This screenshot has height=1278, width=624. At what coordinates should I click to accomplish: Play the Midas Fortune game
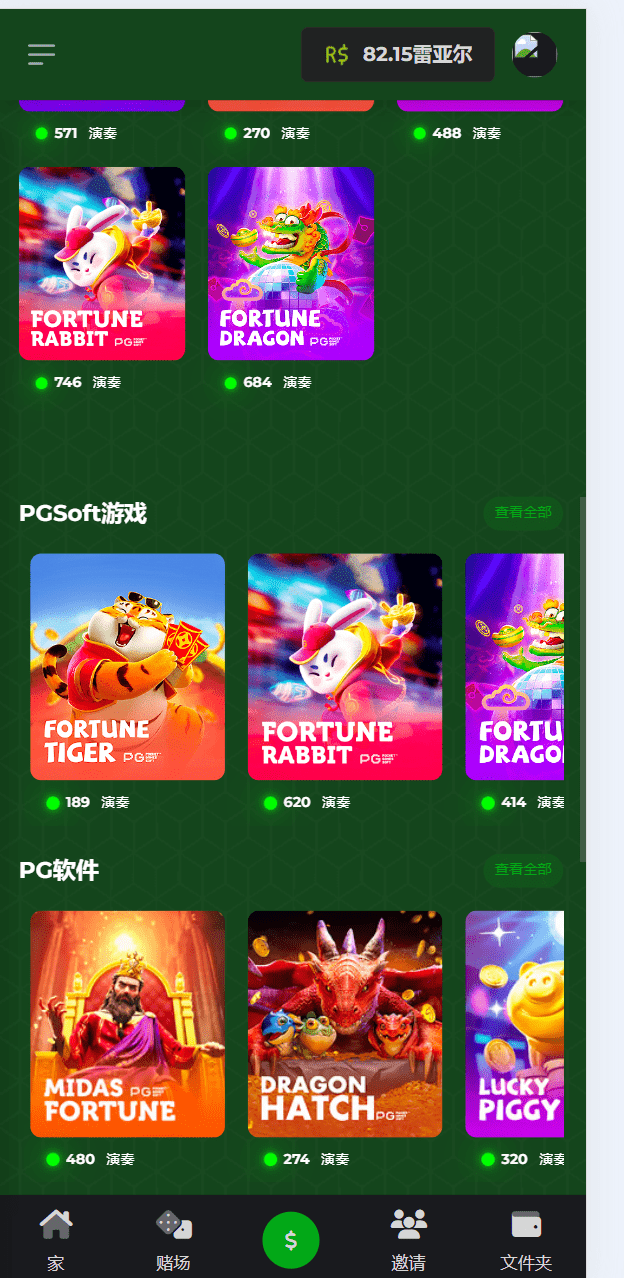pyautogui.click(x=128, y=1024)
